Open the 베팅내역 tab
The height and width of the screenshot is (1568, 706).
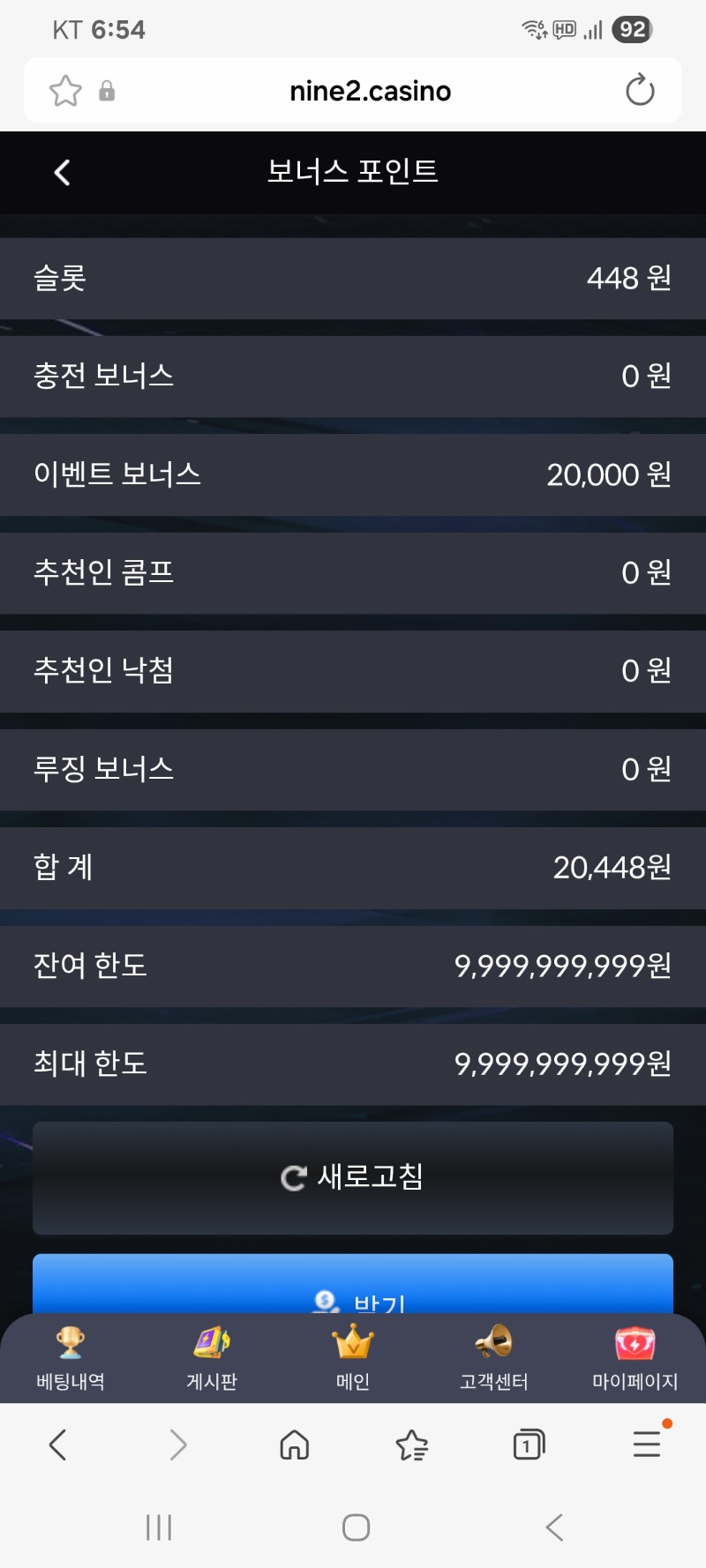[71, 1359]
